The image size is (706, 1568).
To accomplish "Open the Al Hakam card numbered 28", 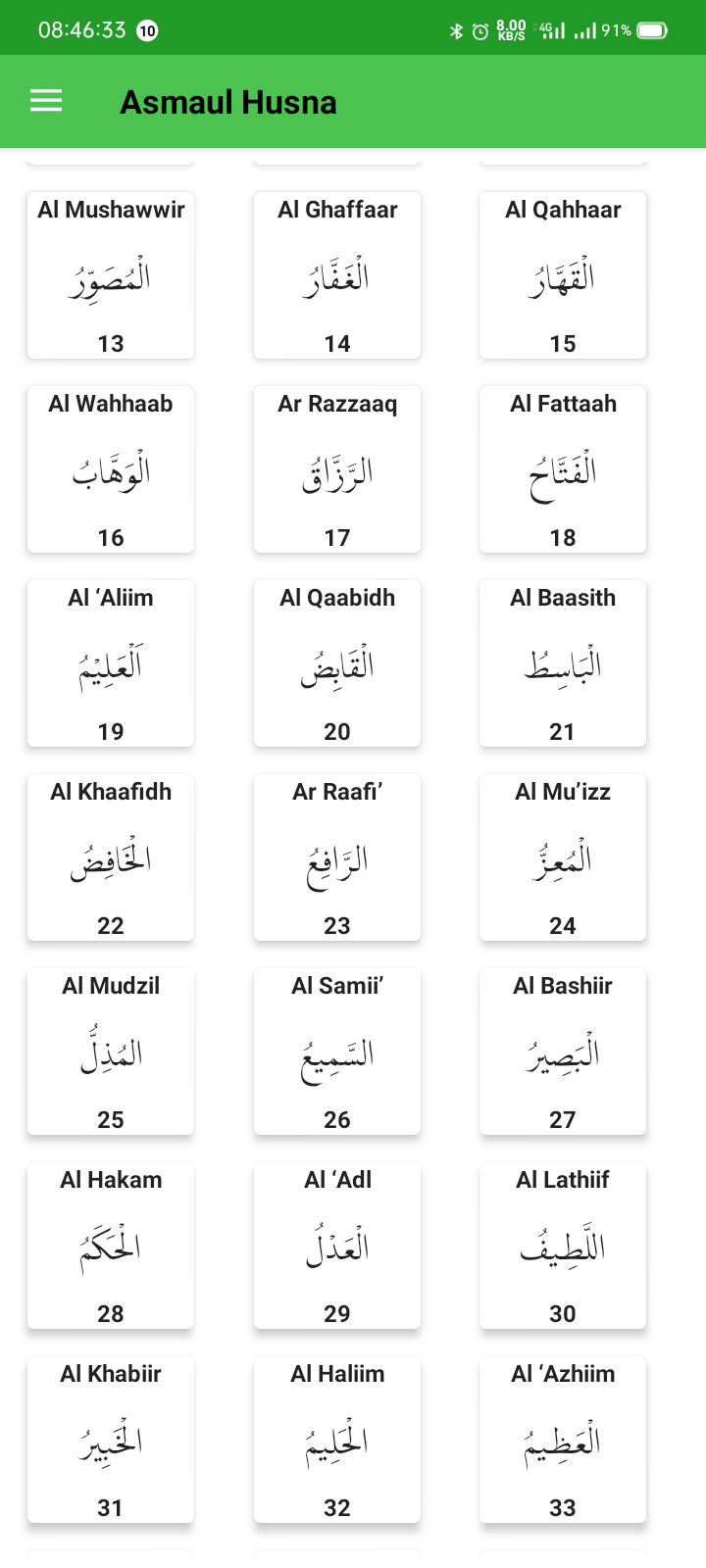I will click(110, 1245).
